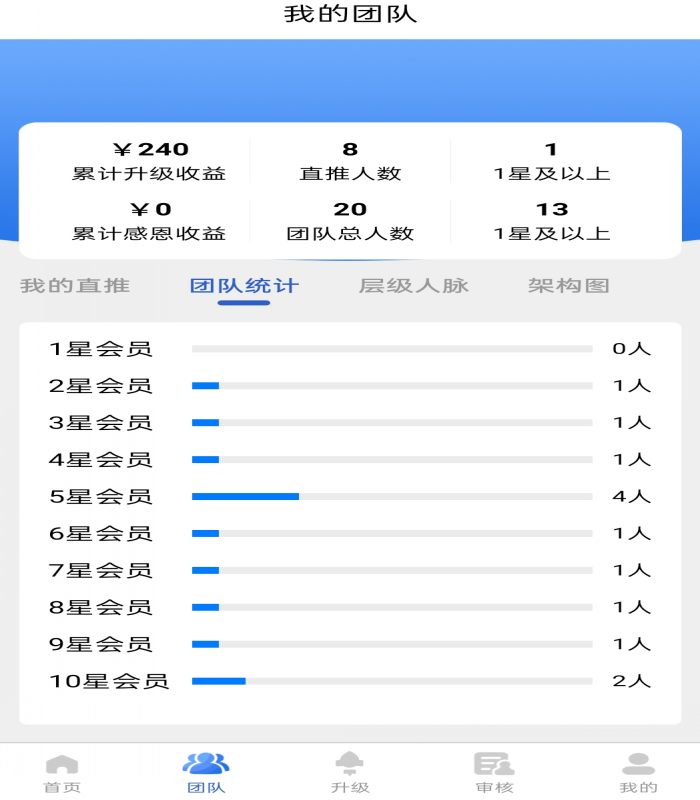
Task: View the 架构图 tab
Action: point(569,286)
